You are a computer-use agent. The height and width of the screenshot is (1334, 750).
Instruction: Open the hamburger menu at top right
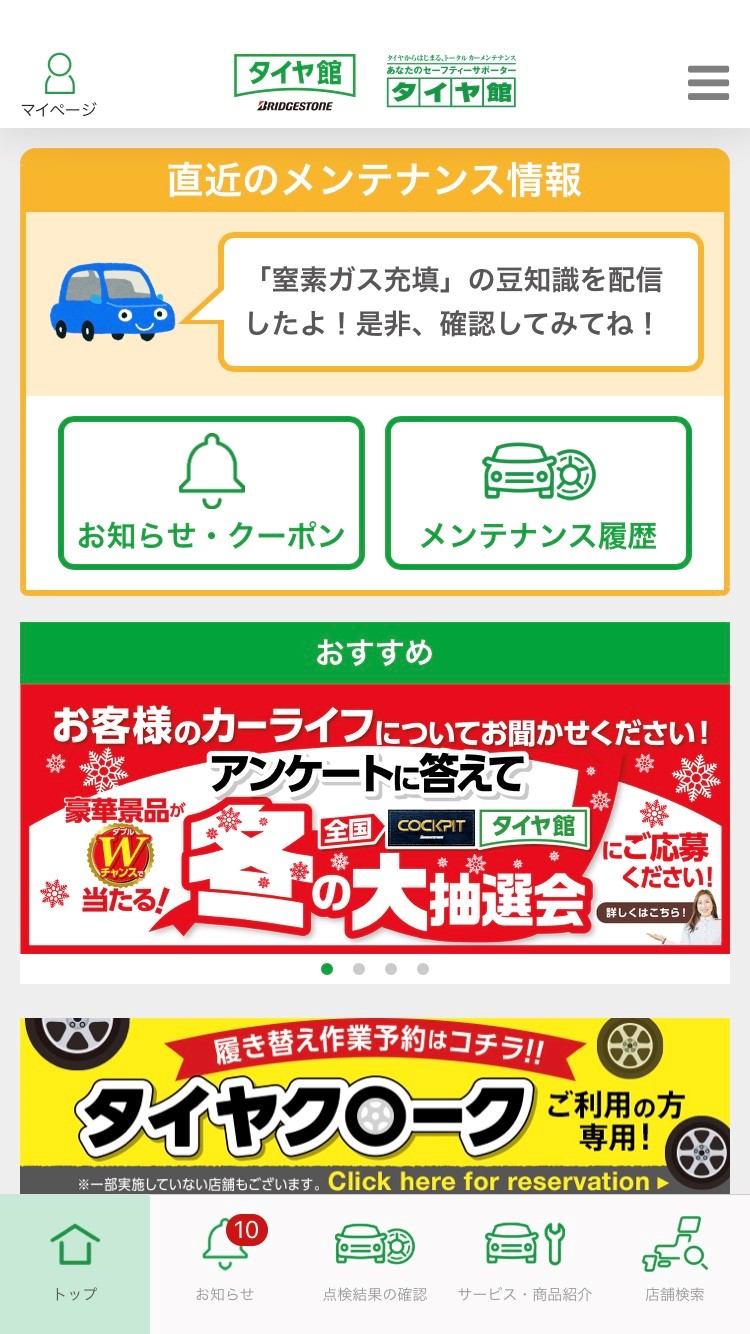(708, 83)
